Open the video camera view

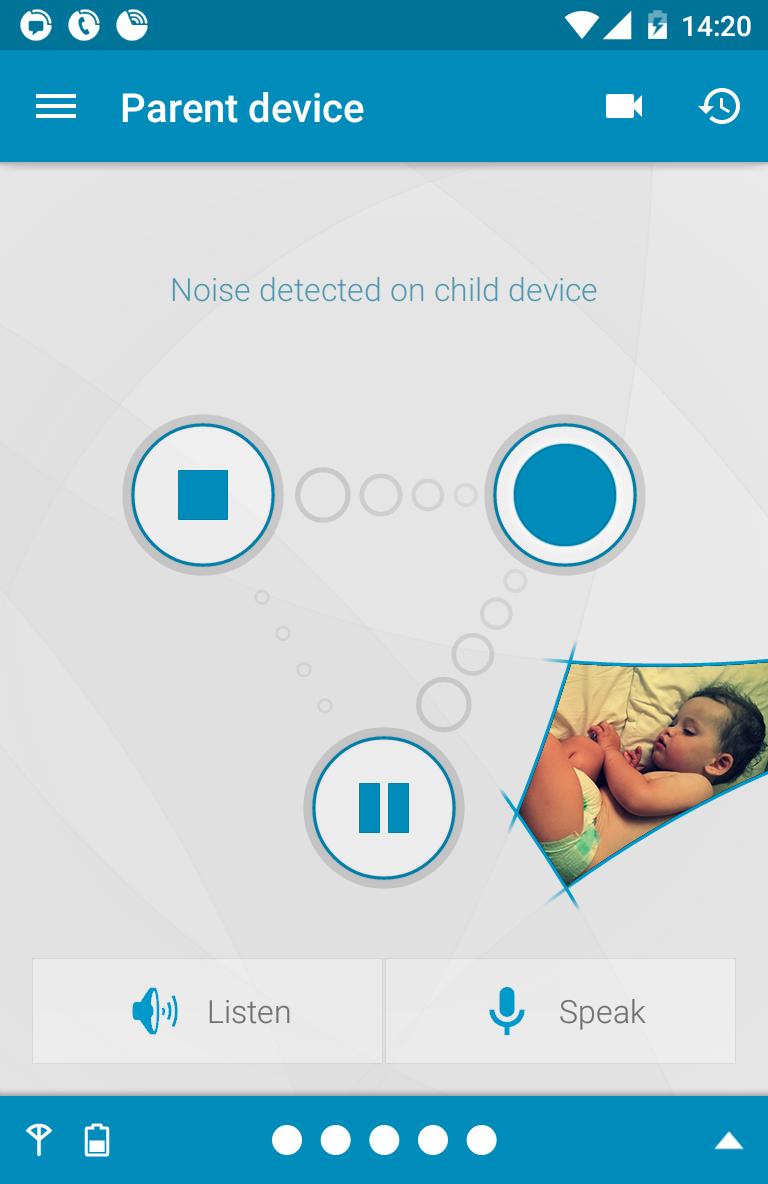coord(624,107)
